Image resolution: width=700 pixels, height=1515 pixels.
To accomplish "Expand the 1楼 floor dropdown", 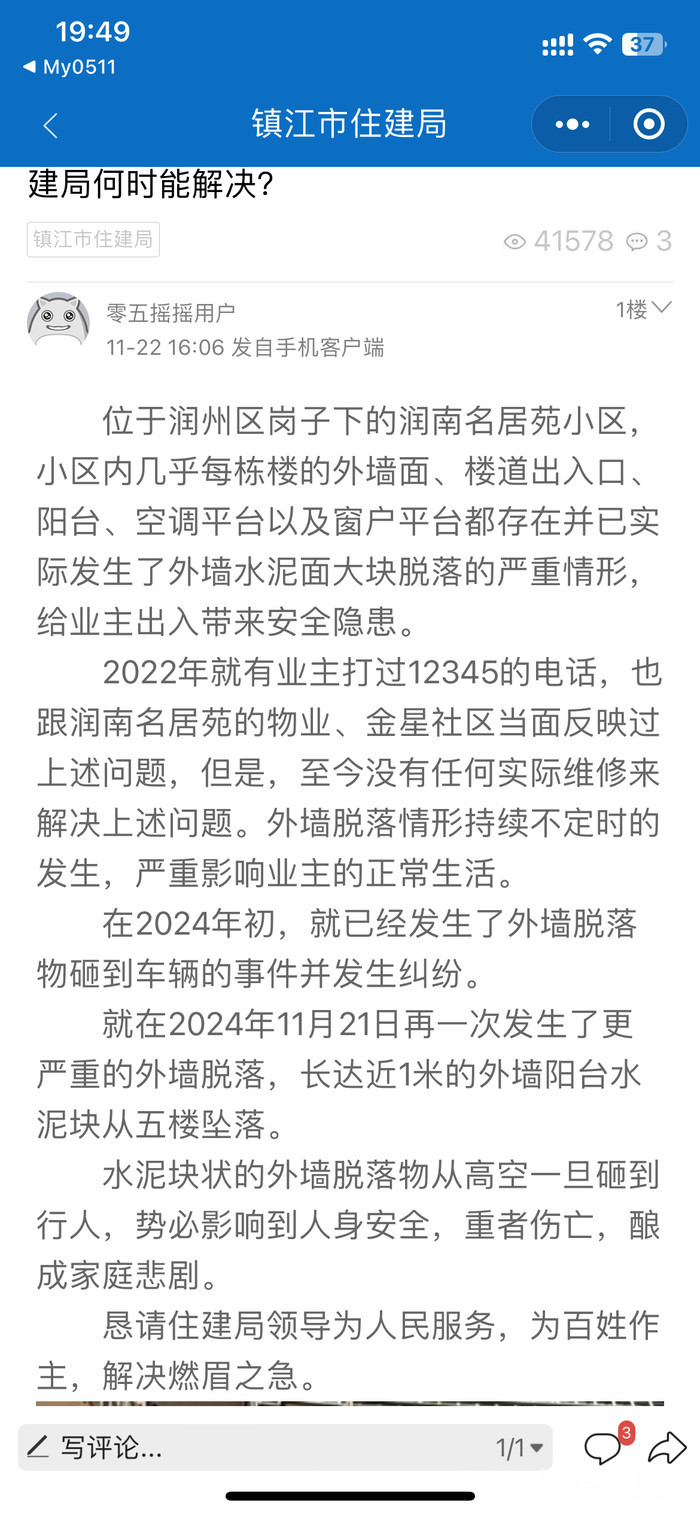I will 643,310.
